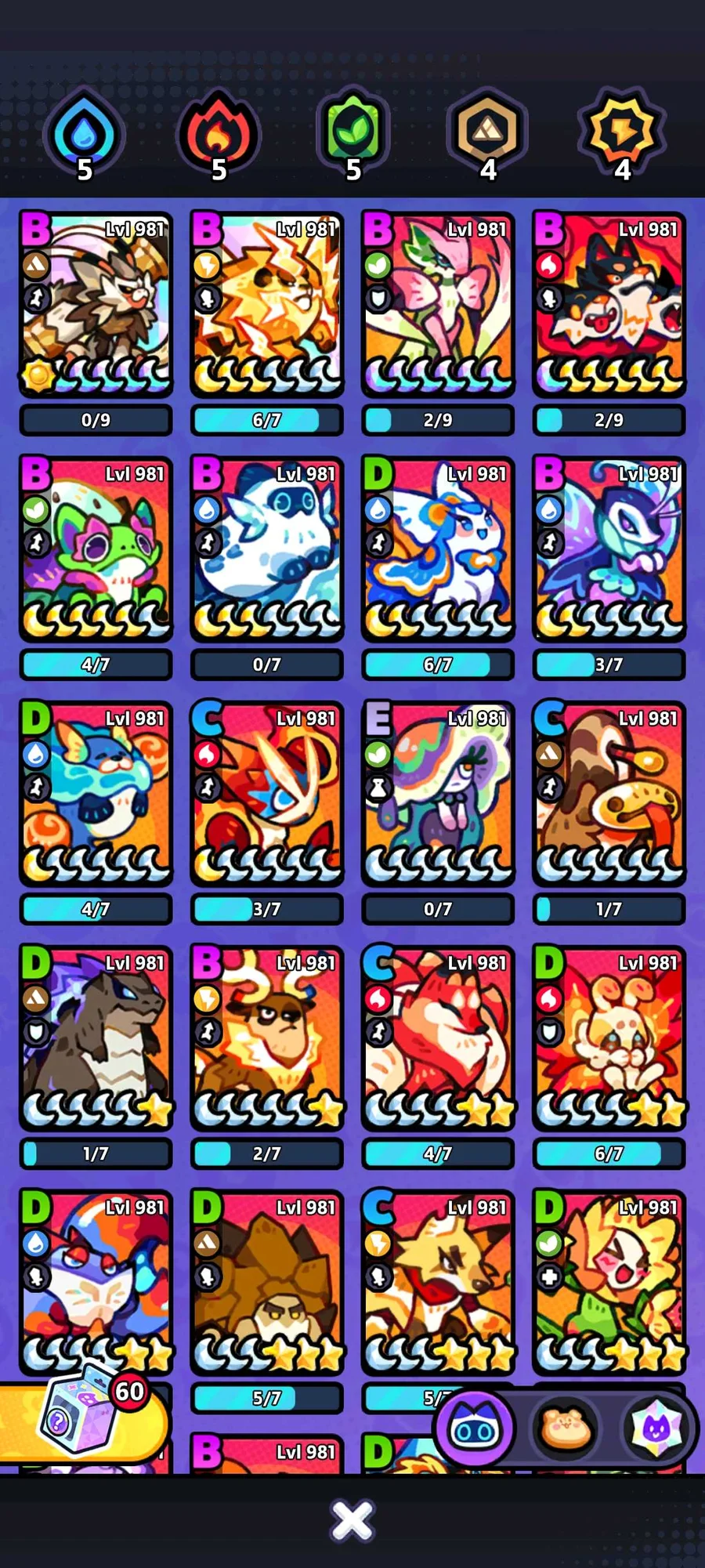Viewport: 705px width, 1568px height.
Task: Open the yellow lightning lion card 6/7
Action: pos(266,306)
